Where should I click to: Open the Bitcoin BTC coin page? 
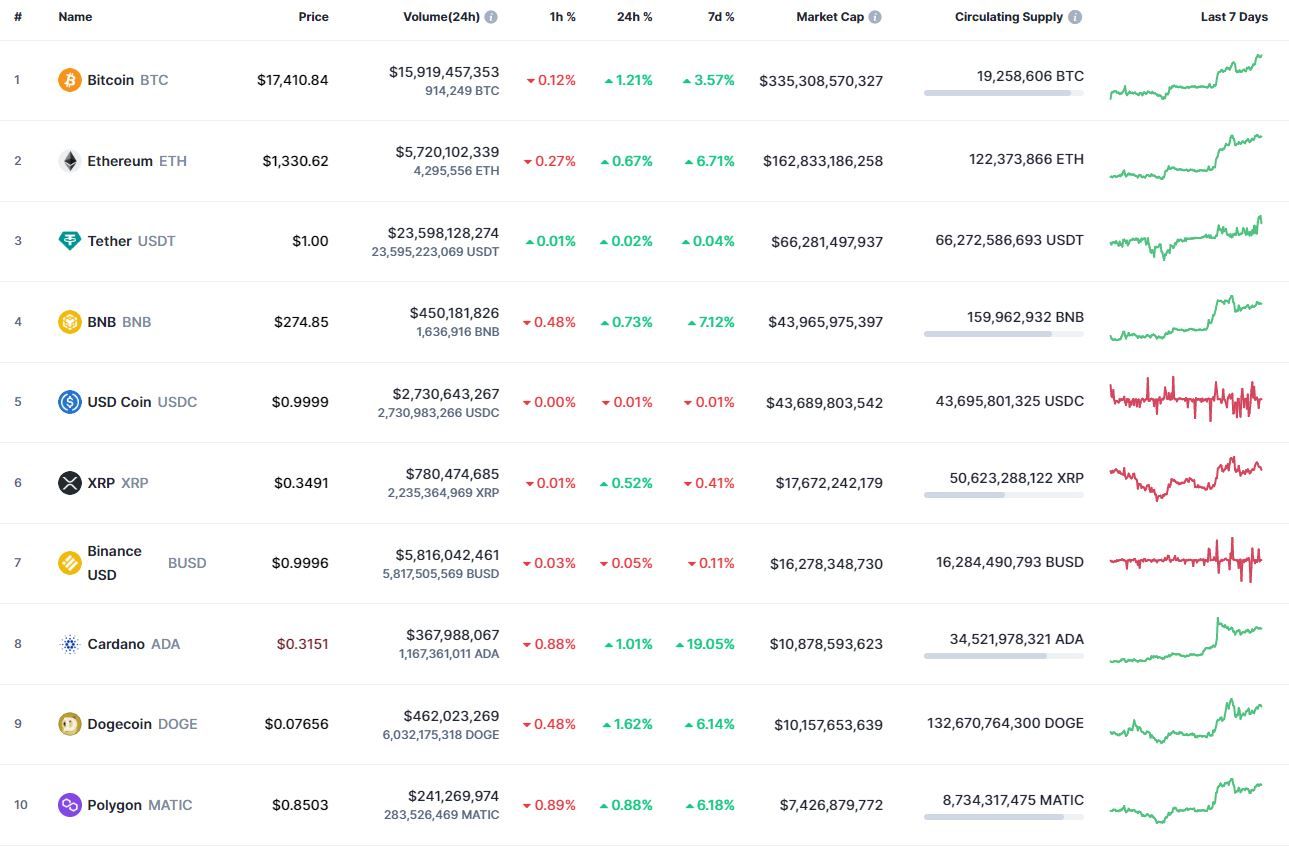click(x=110, y=80)
